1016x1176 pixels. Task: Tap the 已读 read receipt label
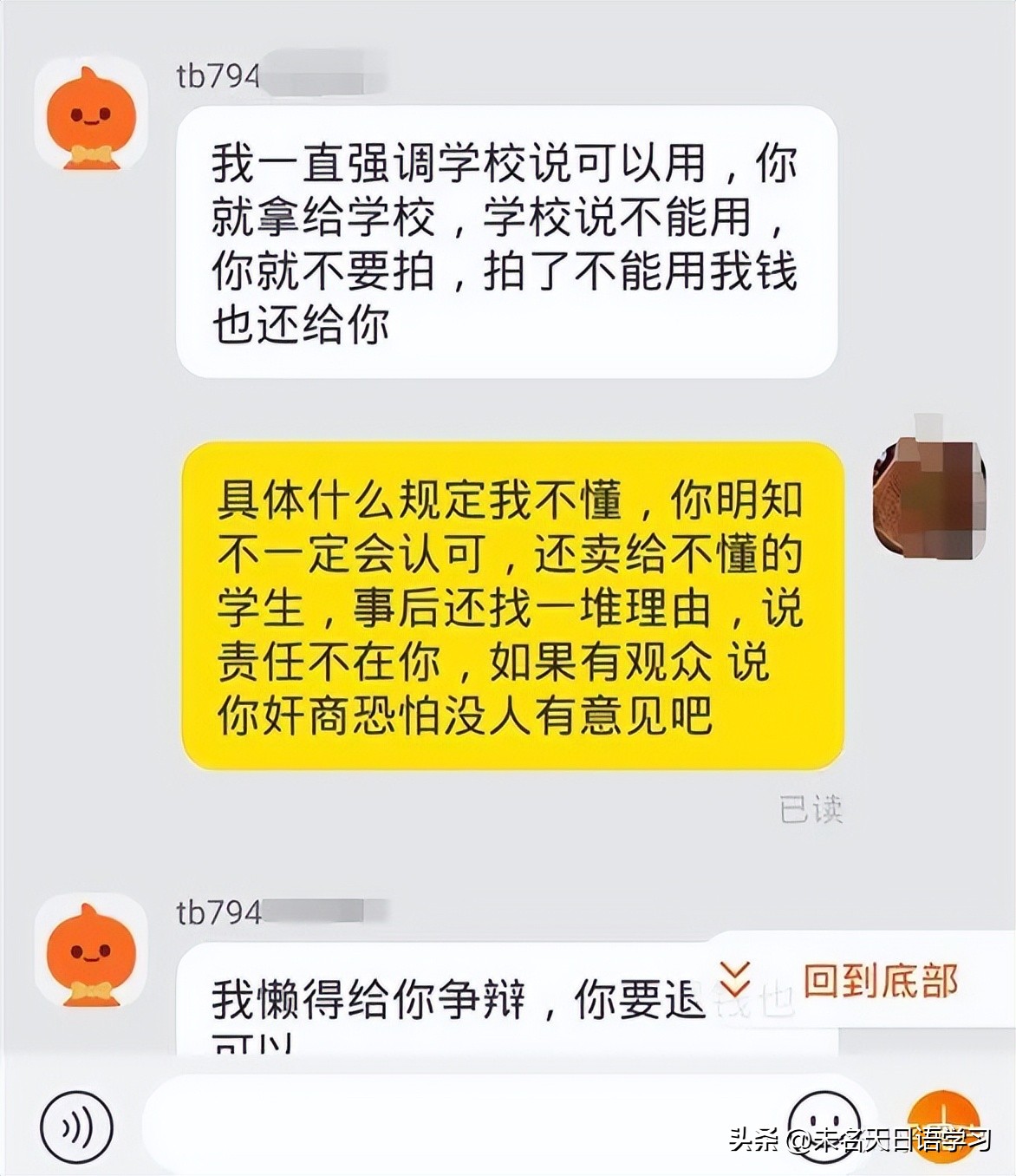tap(812, 807)
